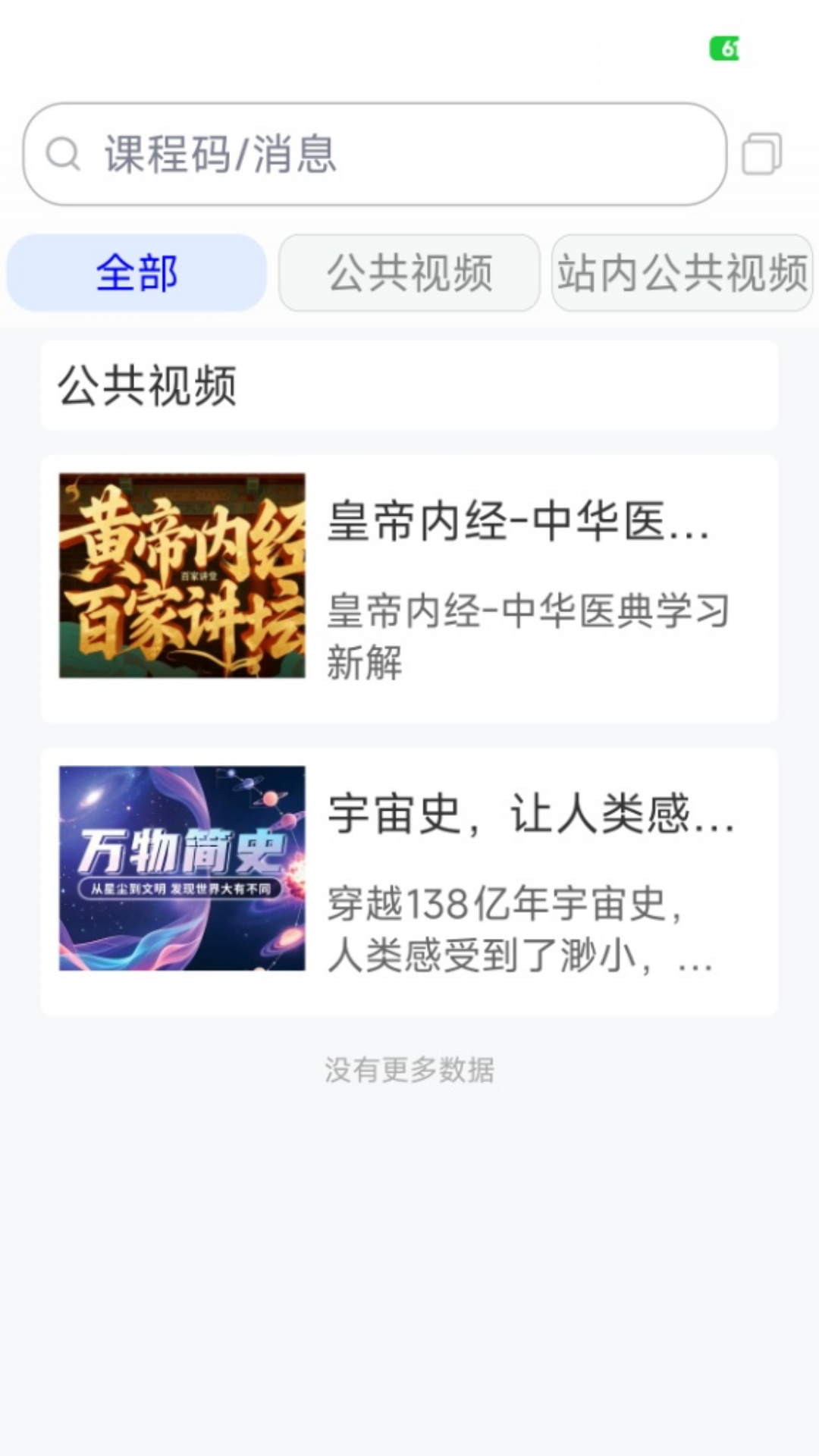The height and width of the screenshot is (1456, 819).
Task: Select the golden 百家讲坛 cover image
Action: pos(182,574)
